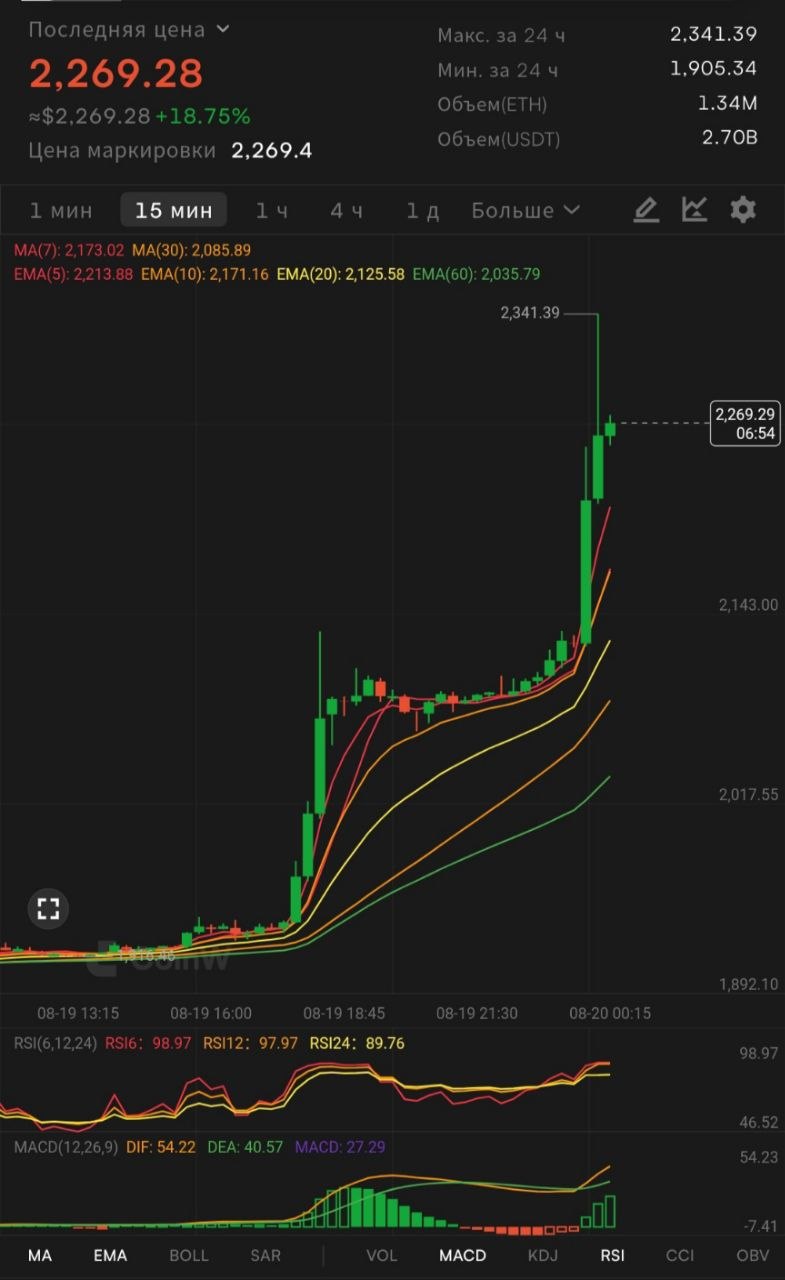Viewport: 785px width, 1280px height.
Task: Open the drawing pencil tool
Action: [646, 210]
